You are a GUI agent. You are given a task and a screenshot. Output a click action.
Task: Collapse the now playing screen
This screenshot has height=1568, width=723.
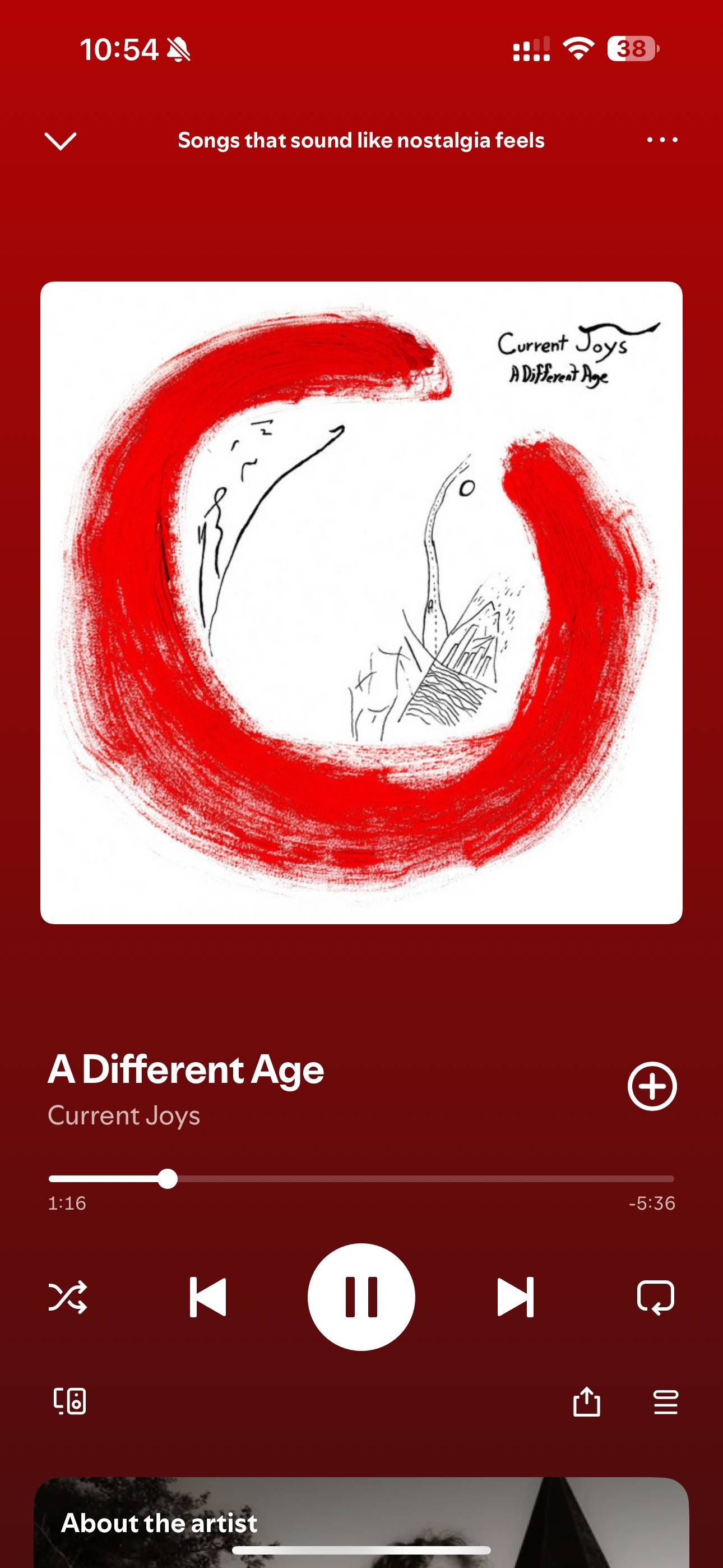pos(61,141)
